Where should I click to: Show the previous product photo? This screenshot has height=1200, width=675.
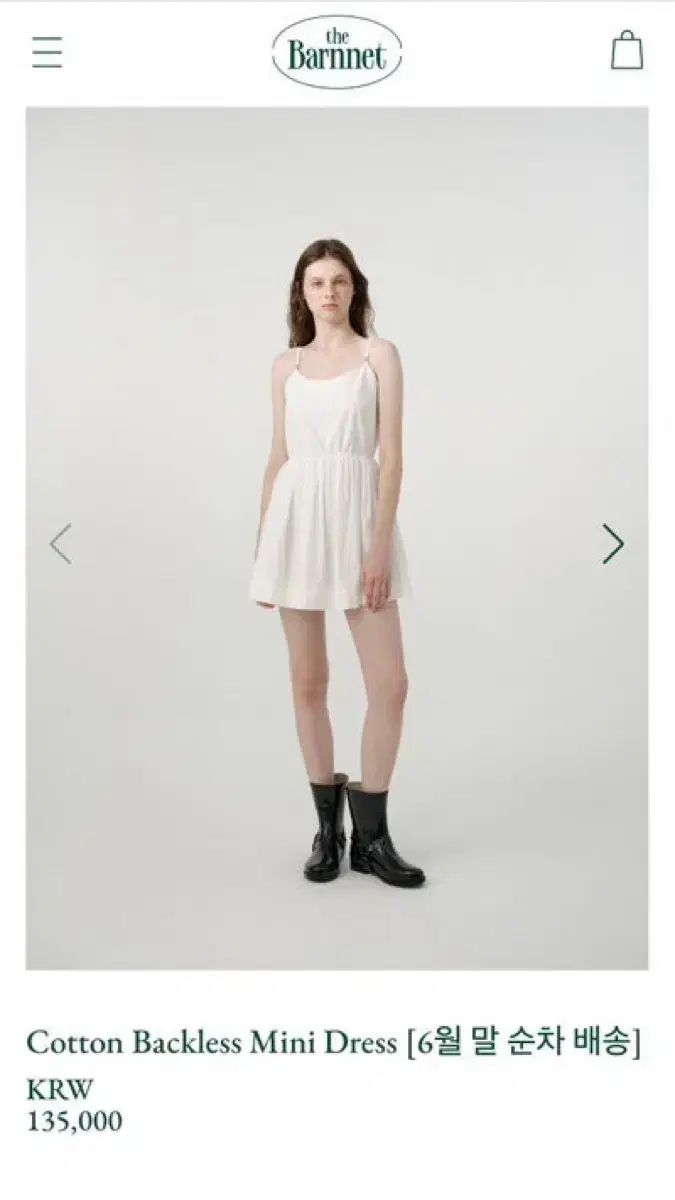tap(61, 543)
